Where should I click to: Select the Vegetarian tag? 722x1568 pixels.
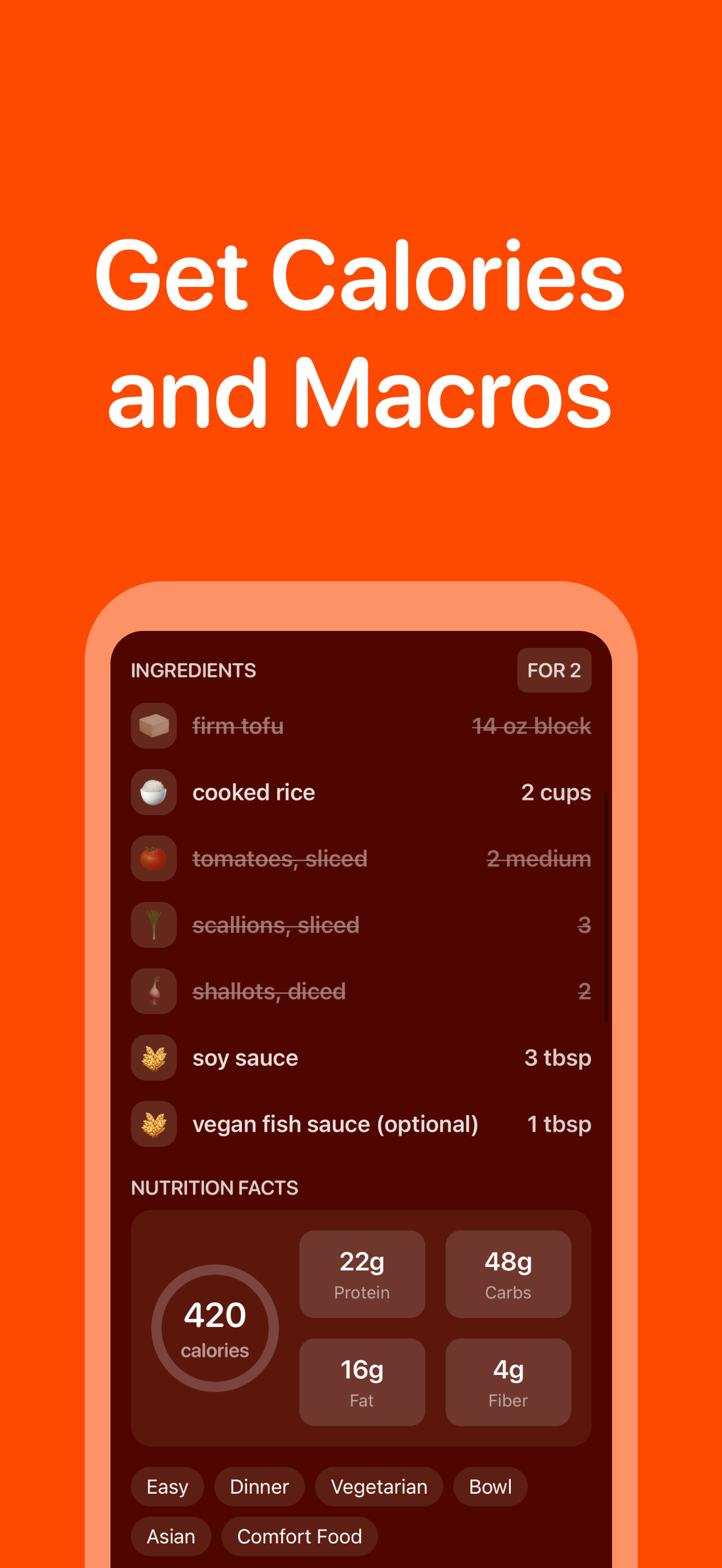(x=379, y=1487)
